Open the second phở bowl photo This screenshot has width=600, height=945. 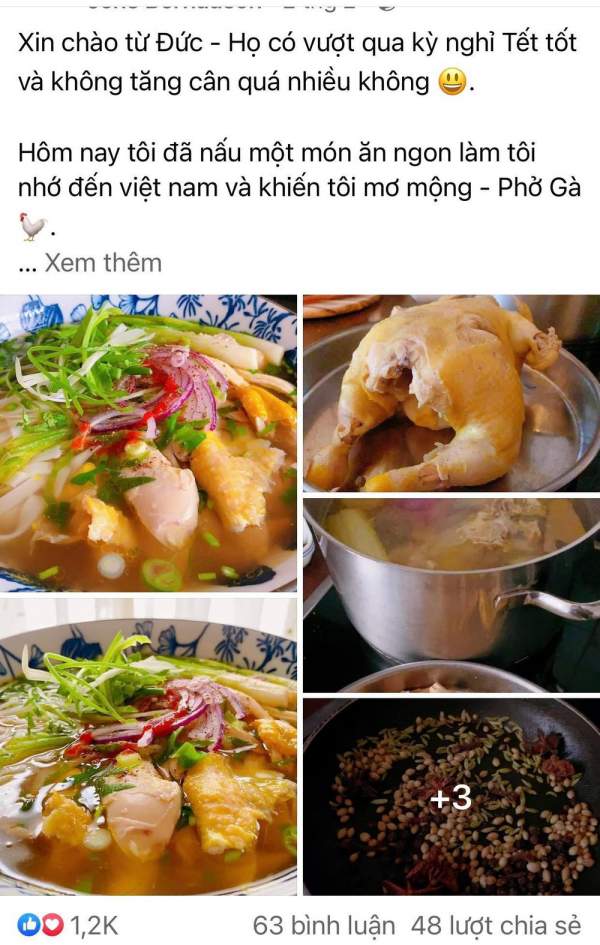pos(148,747)
